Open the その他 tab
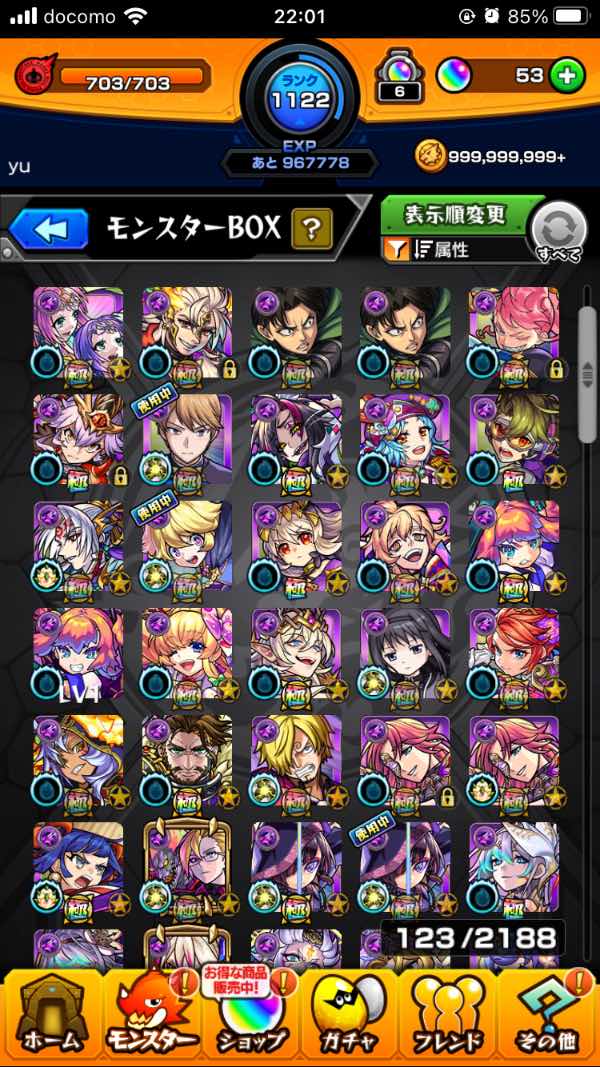 pos(547,1013)
